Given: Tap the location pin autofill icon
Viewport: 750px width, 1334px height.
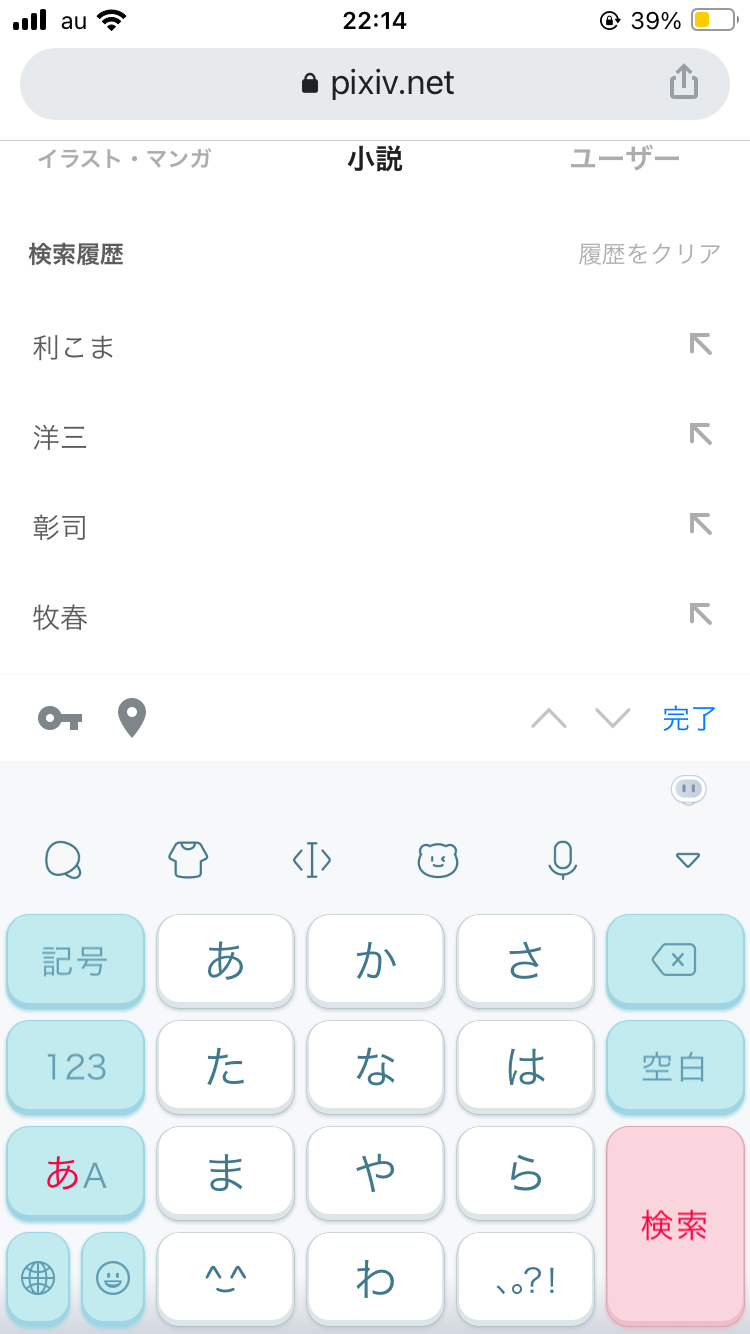Looking at the screenshot, I should pos(132,718).
